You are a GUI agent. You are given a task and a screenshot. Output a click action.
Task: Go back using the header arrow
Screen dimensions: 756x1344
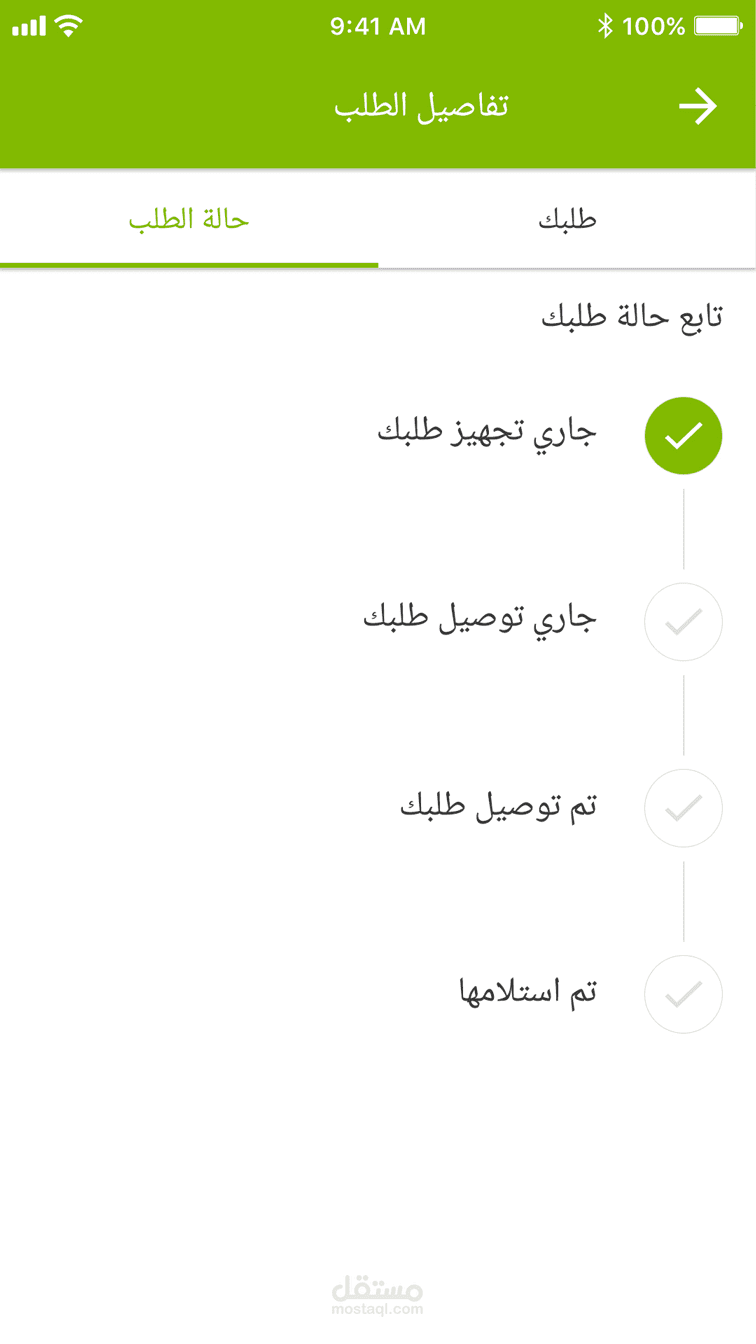tap(697, 106)
